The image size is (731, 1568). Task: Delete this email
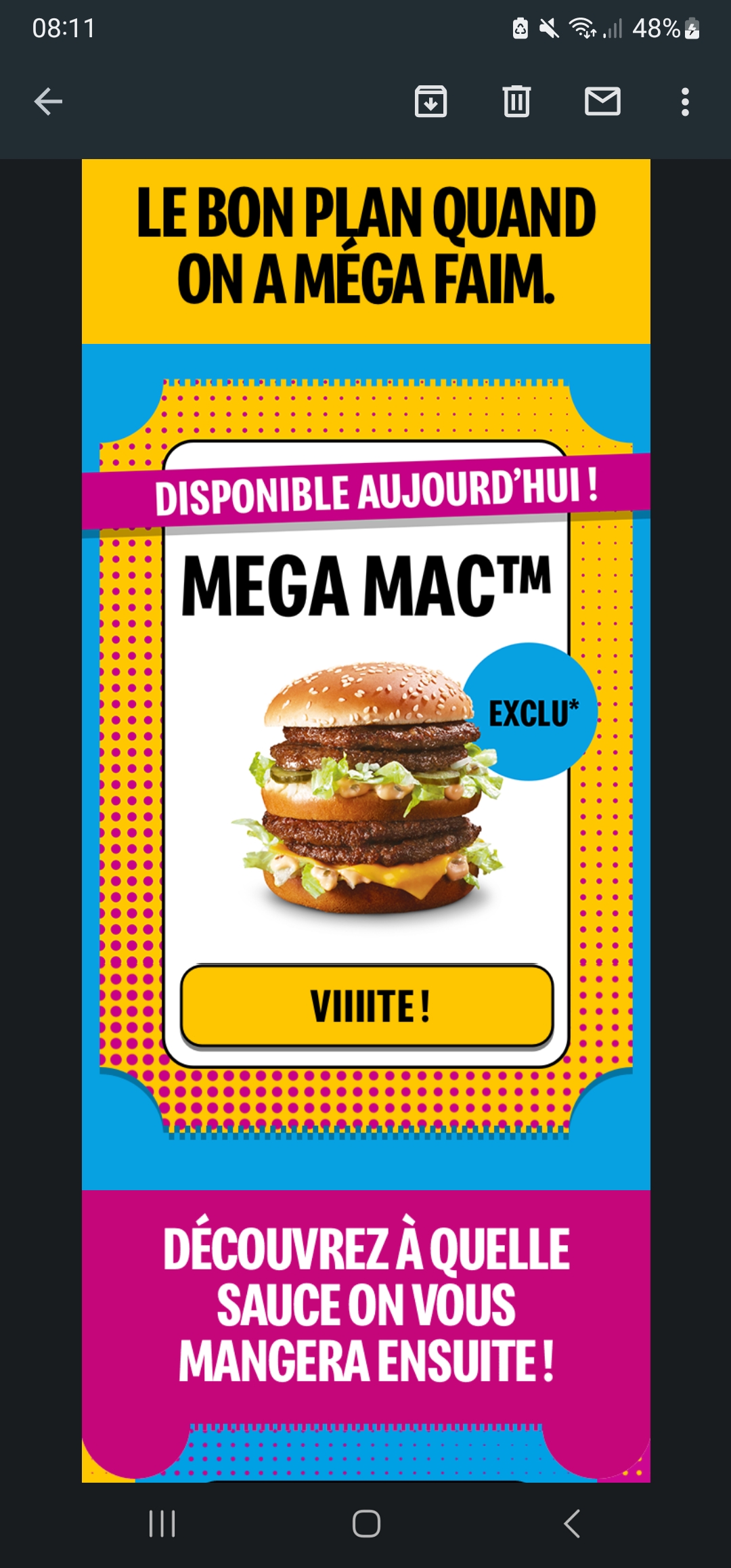pos(516,102)
